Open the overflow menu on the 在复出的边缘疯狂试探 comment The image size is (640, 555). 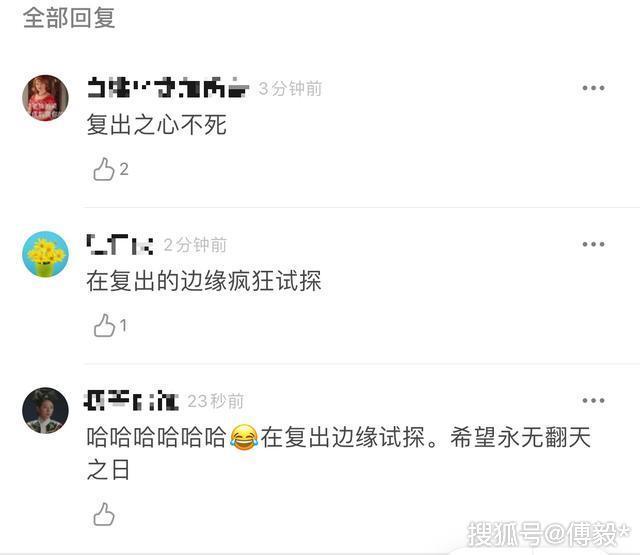coord(593,244)
